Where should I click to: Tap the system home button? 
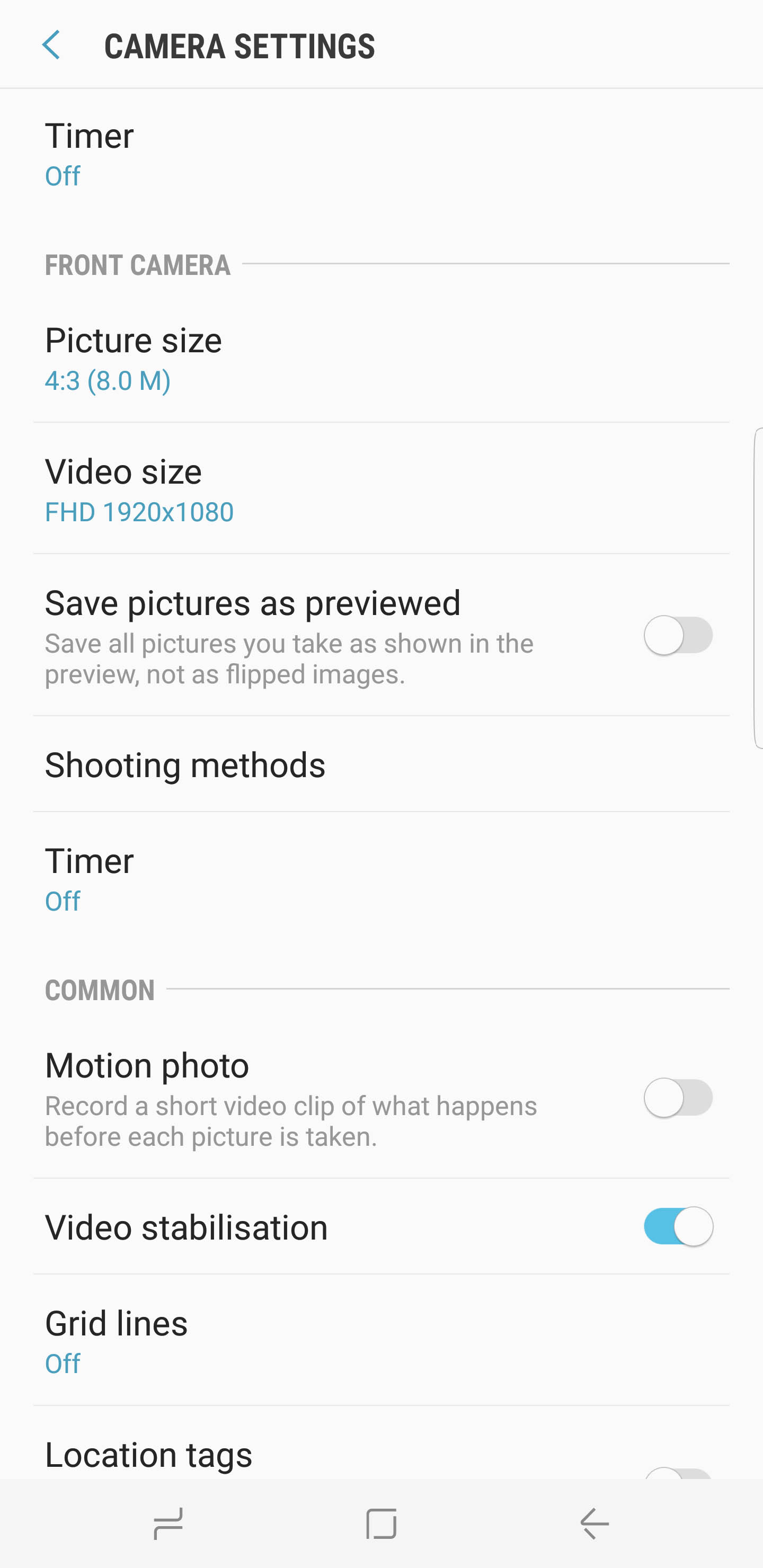381,1524
